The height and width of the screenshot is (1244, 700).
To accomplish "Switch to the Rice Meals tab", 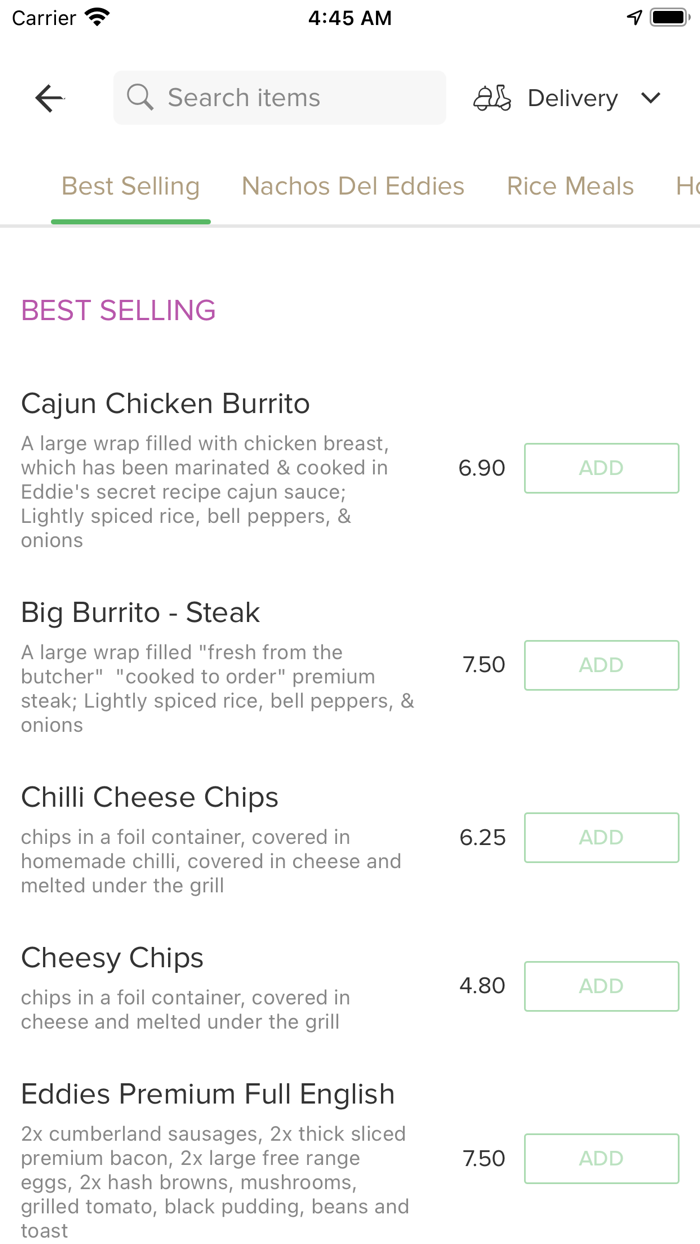I will [x=570, y=186].
